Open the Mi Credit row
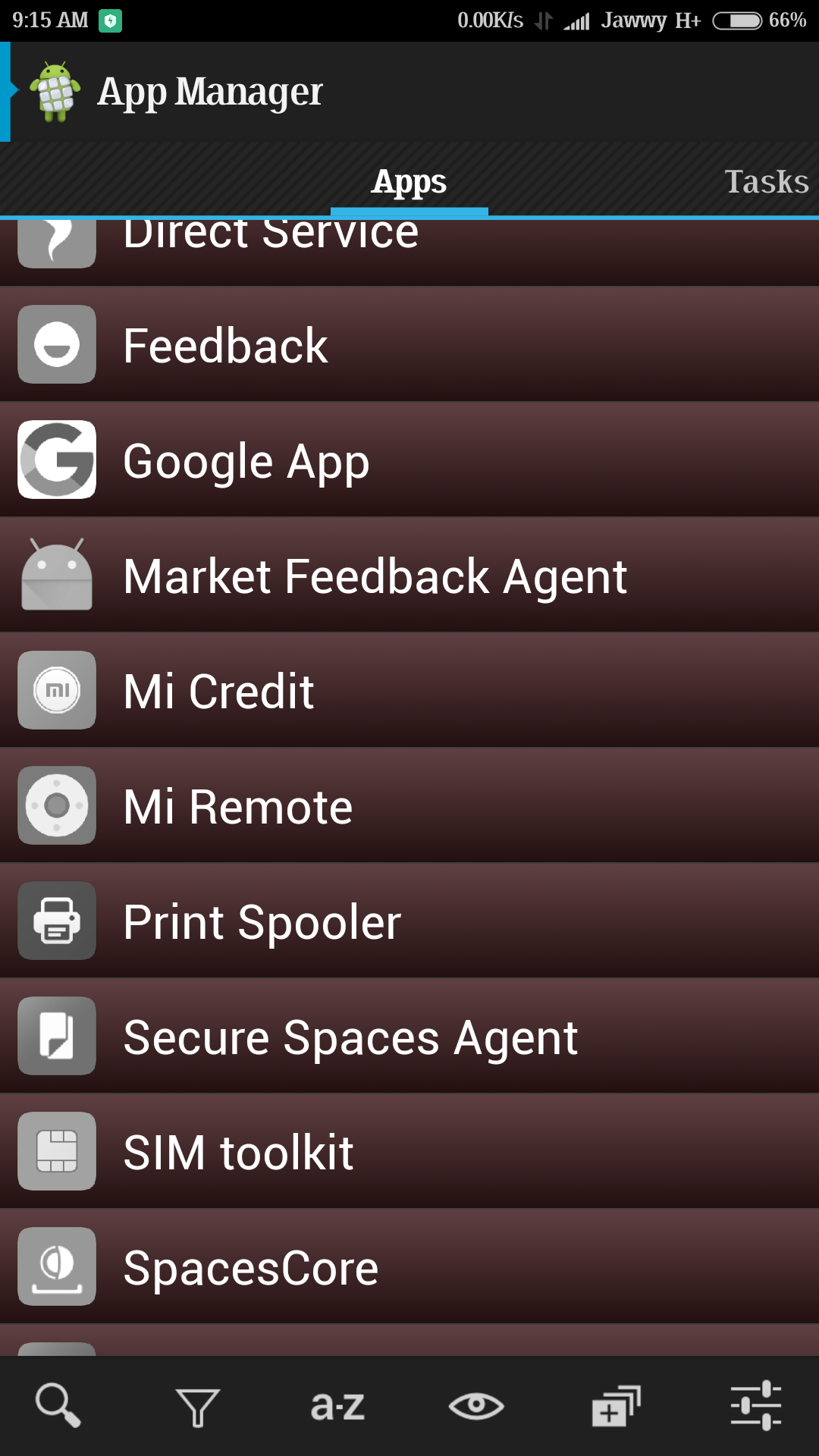 point(409,691)
